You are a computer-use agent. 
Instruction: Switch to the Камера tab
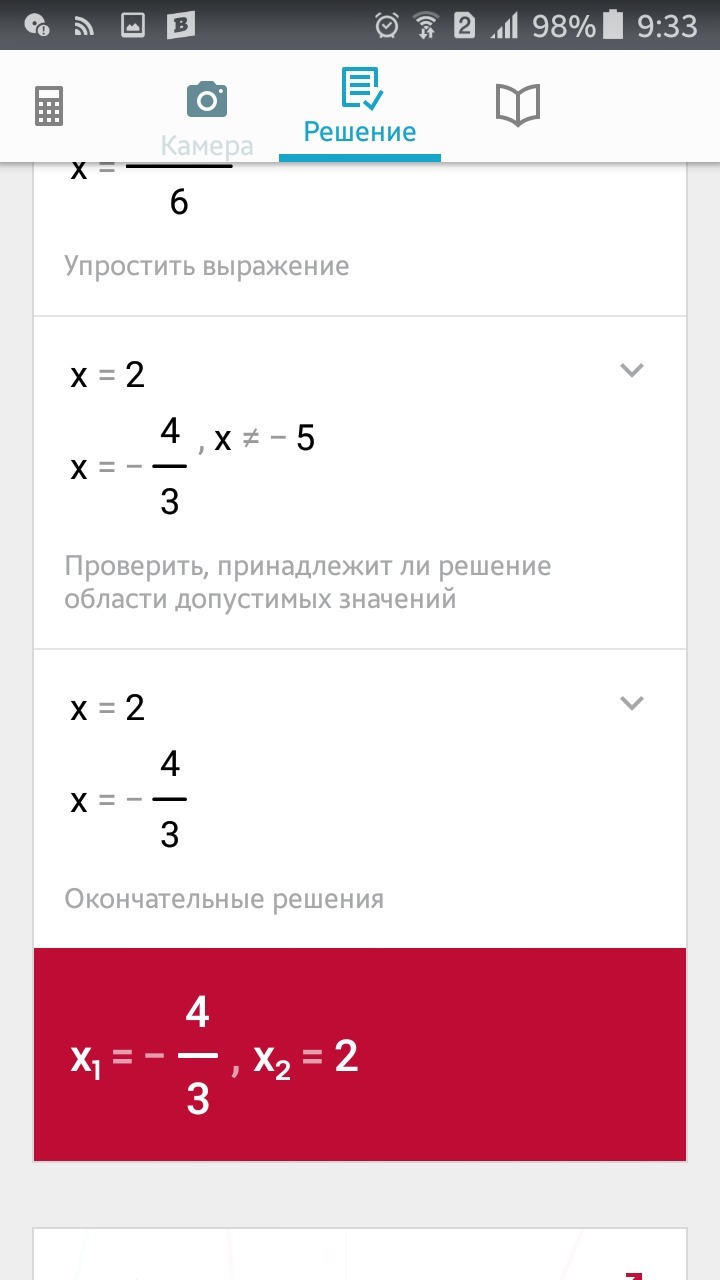point(207,115)
